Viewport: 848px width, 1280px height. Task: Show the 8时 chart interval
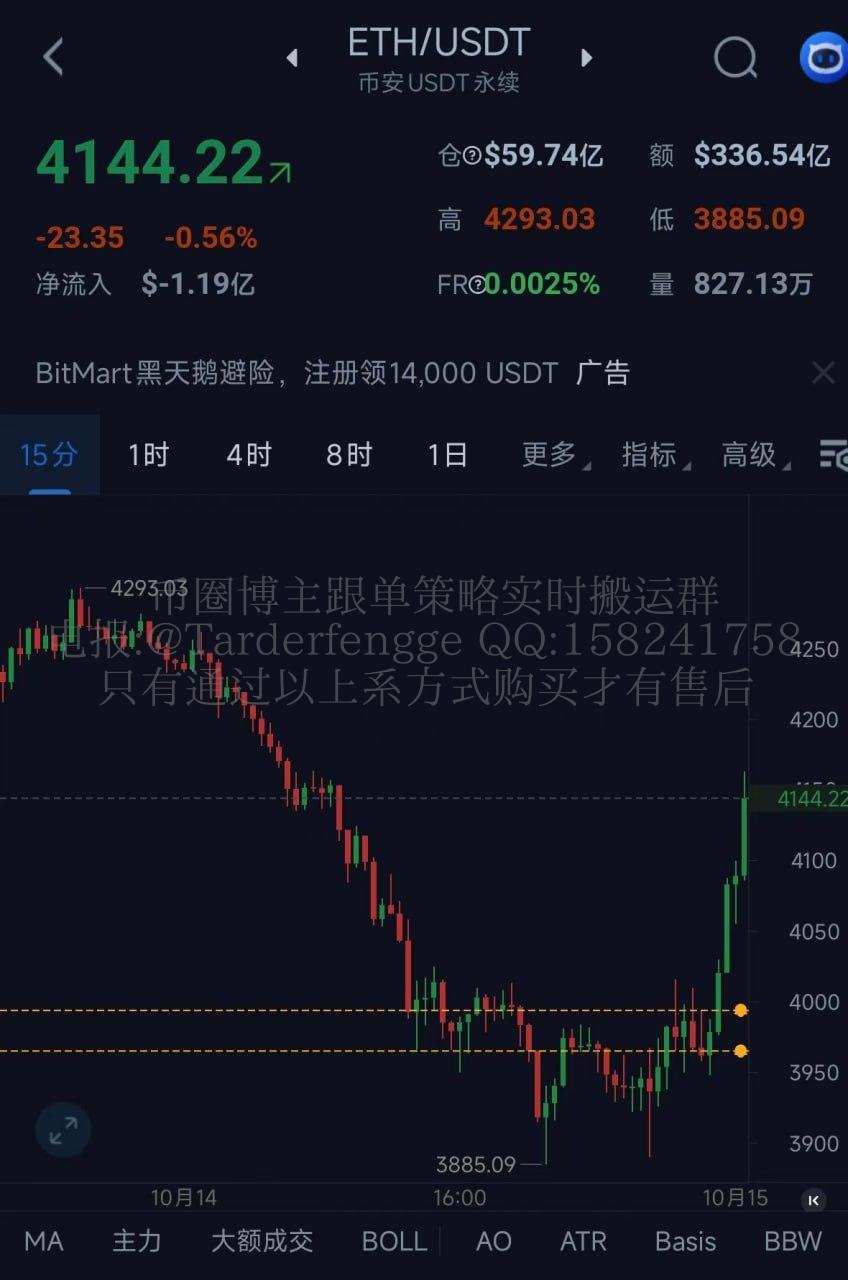[348, 455]
